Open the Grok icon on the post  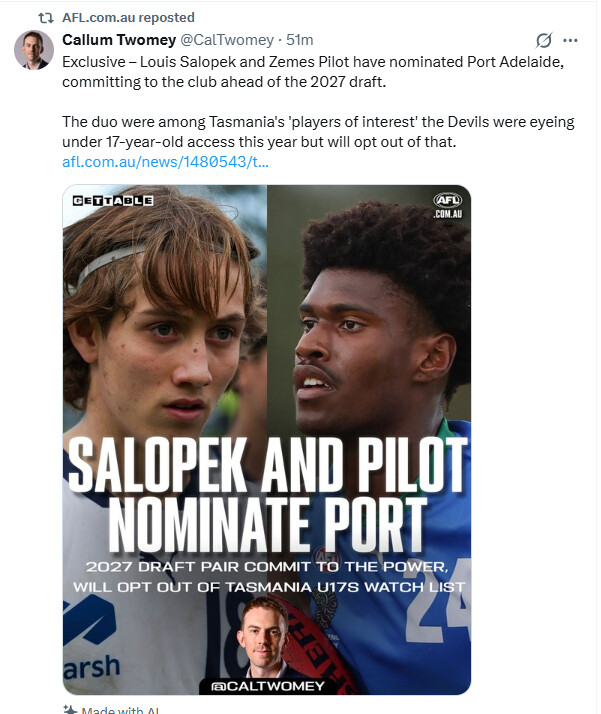pyautogui.click(x=544, y=41)
